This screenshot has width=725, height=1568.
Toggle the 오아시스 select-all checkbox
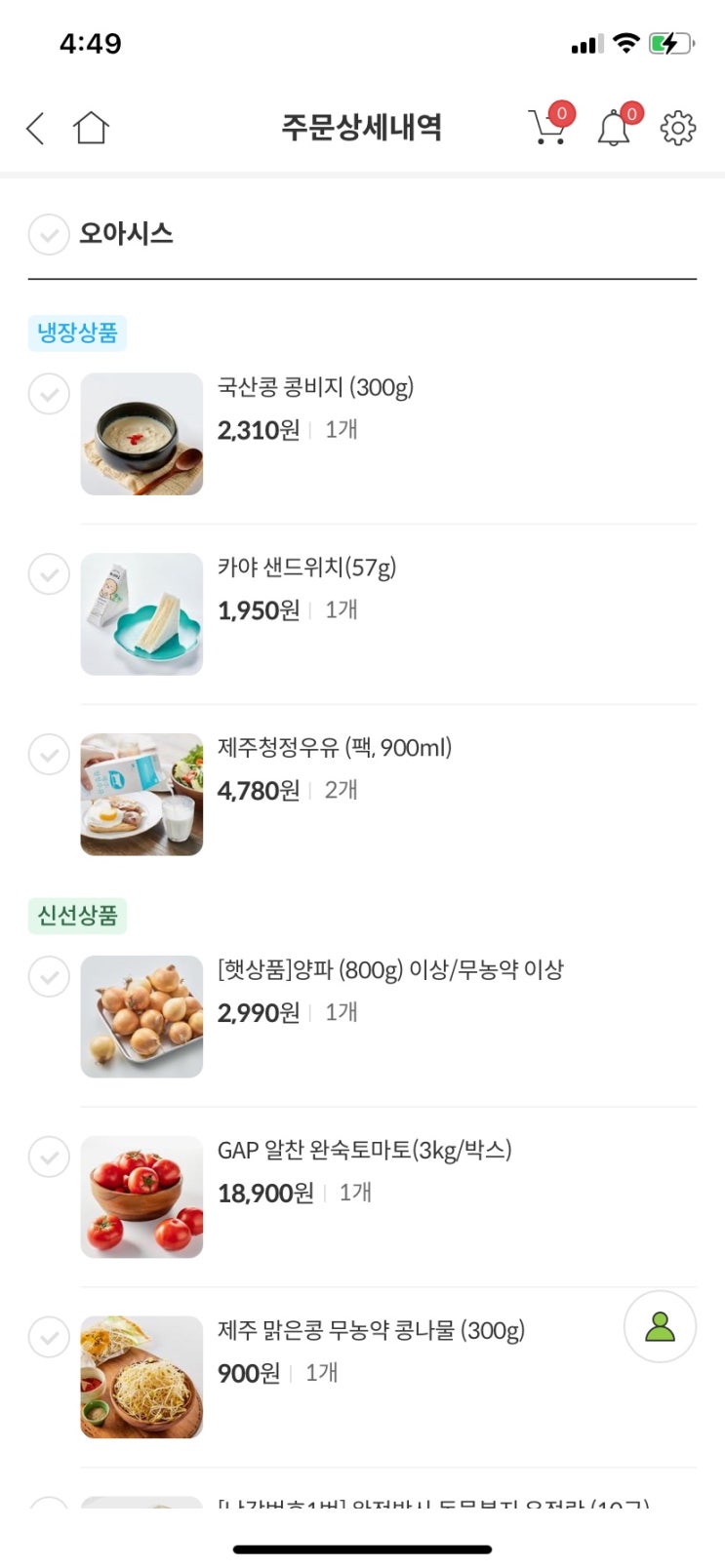(49, 234)
